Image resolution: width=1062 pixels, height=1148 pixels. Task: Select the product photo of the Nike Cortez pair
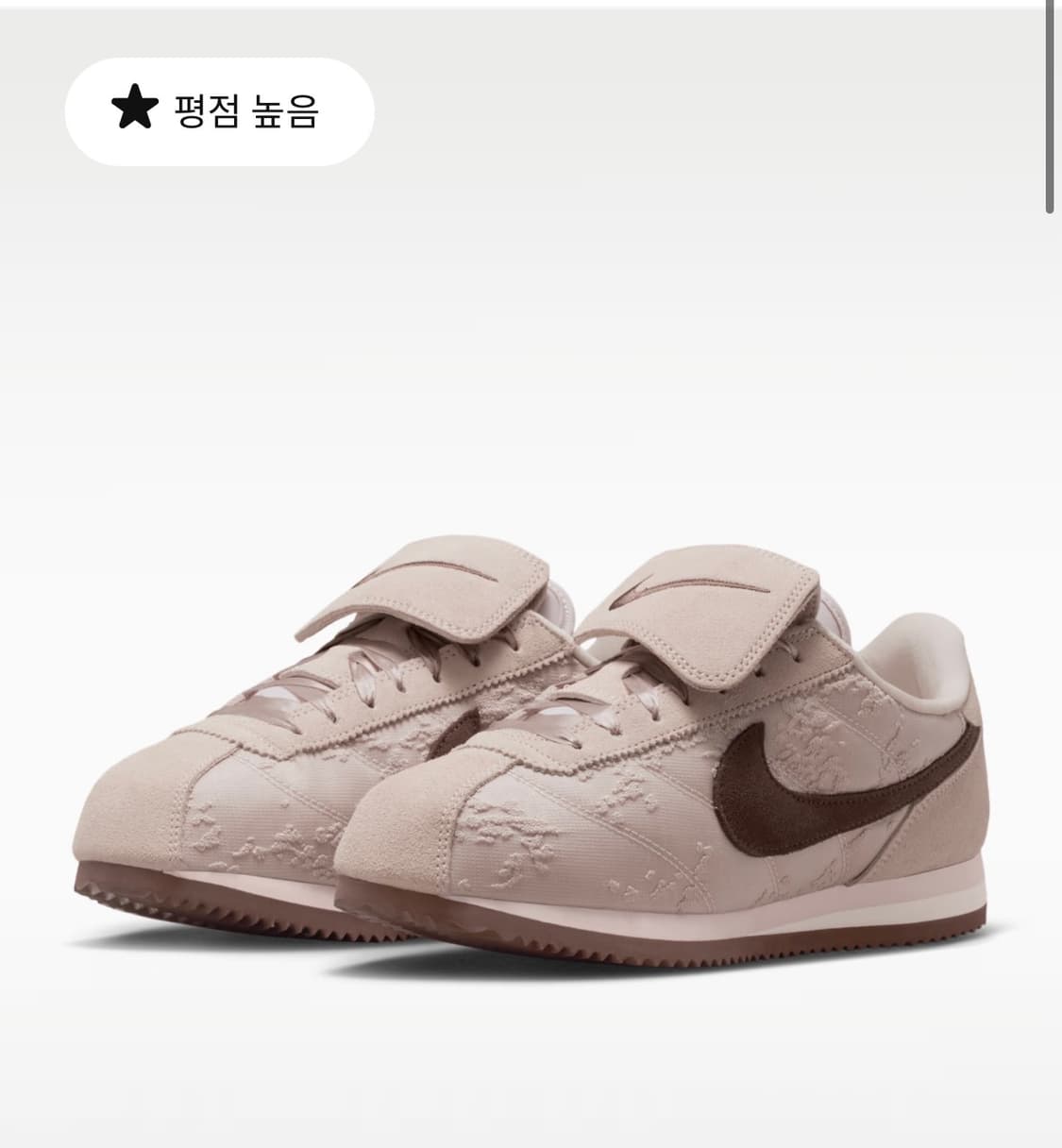click(x=529, y=746)
